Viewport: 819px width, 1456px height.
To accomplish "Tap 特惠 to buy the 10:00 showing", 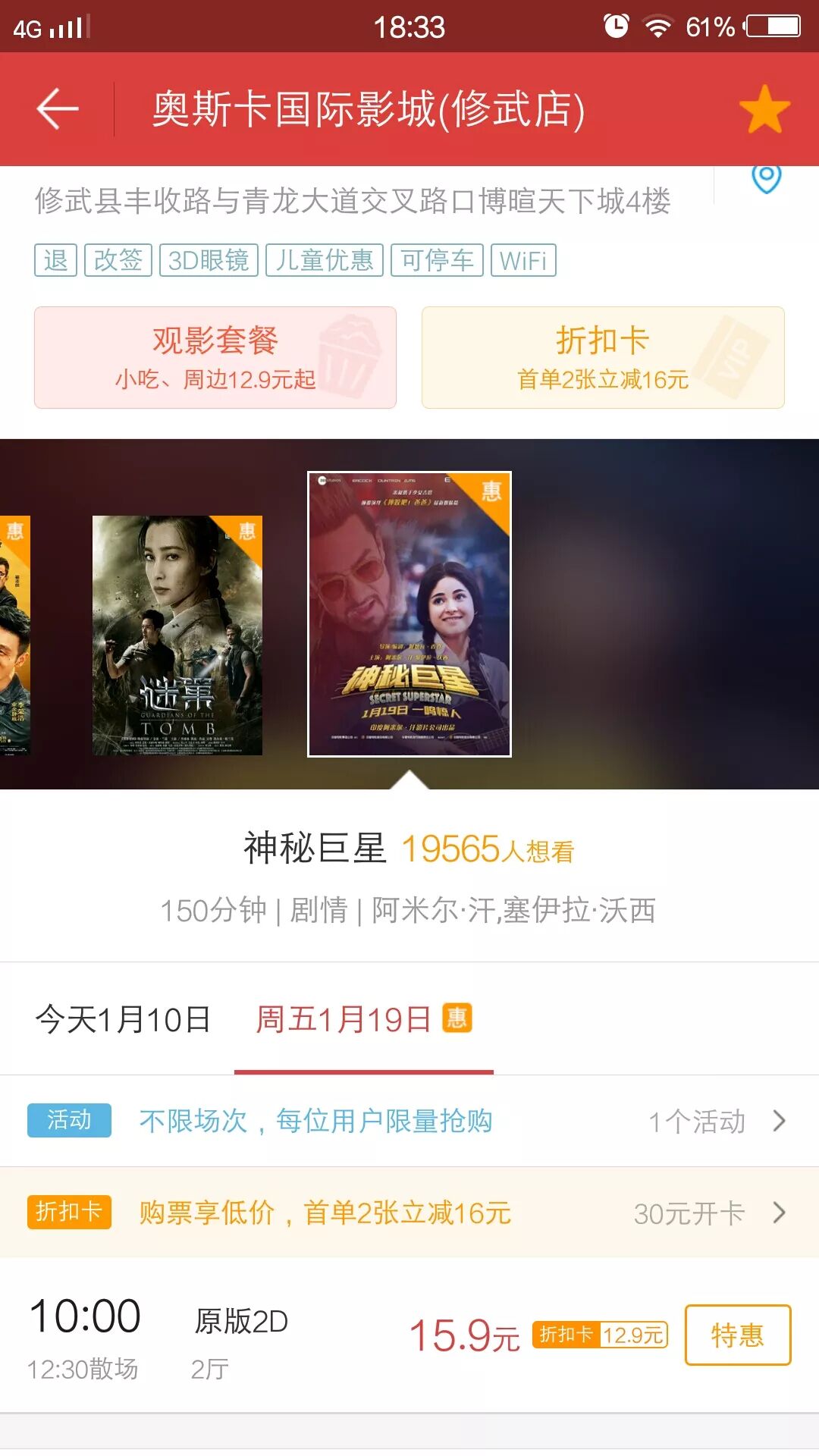I will pos(737,1335).
